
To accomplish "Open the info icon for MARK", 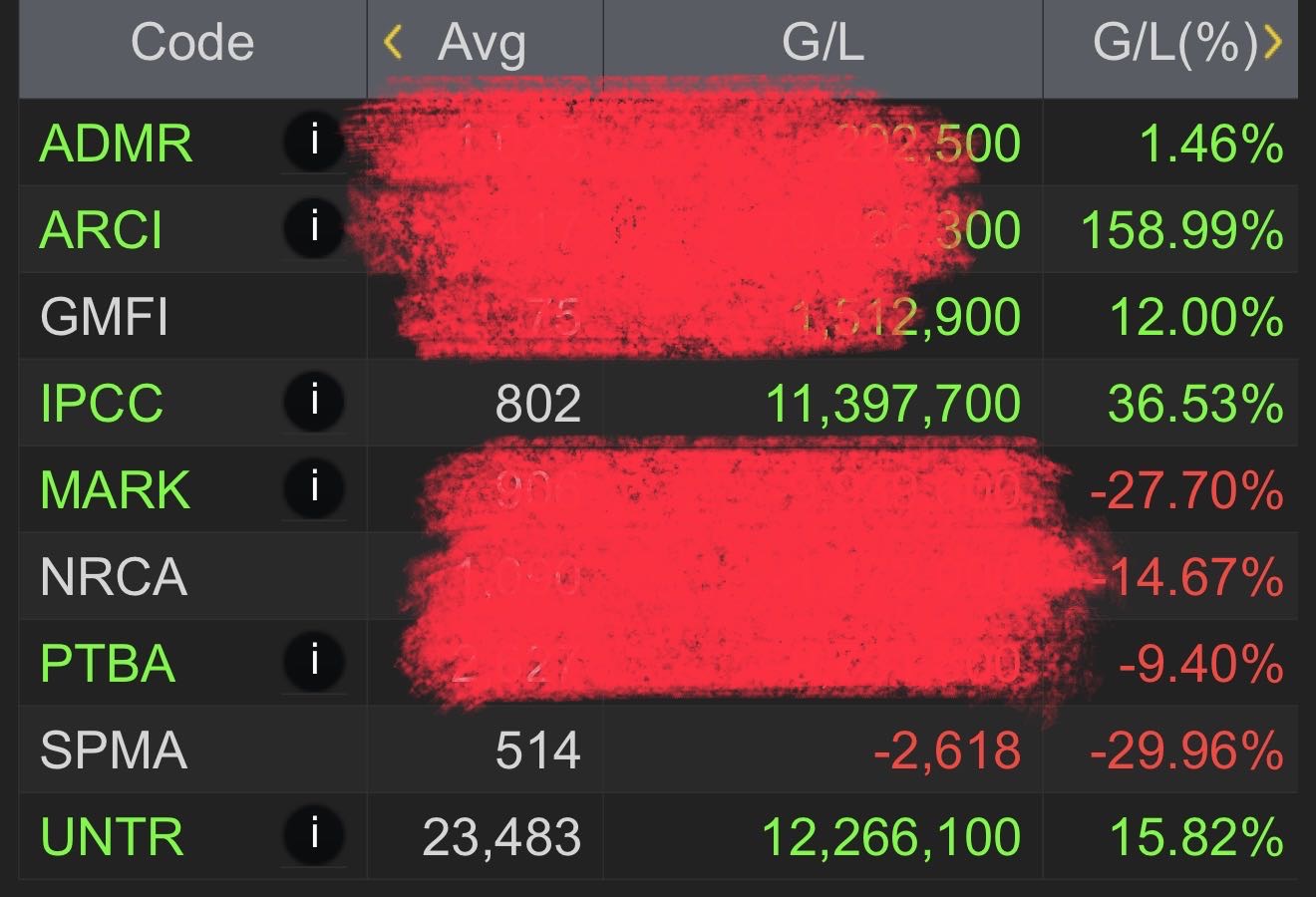I will (314, 488).
